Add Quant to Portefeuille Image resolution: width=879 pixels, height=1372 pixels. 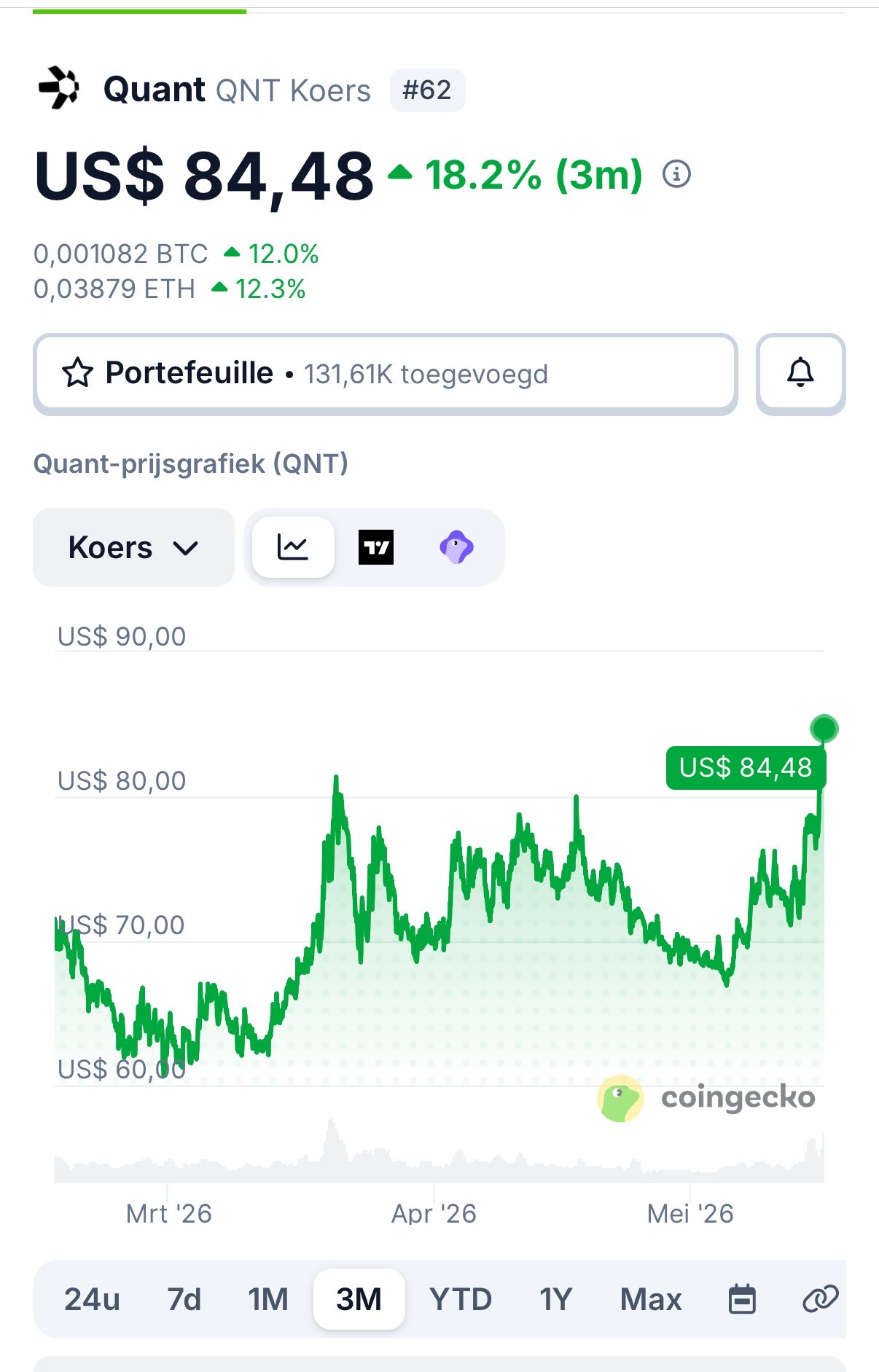tap(386, 374)
